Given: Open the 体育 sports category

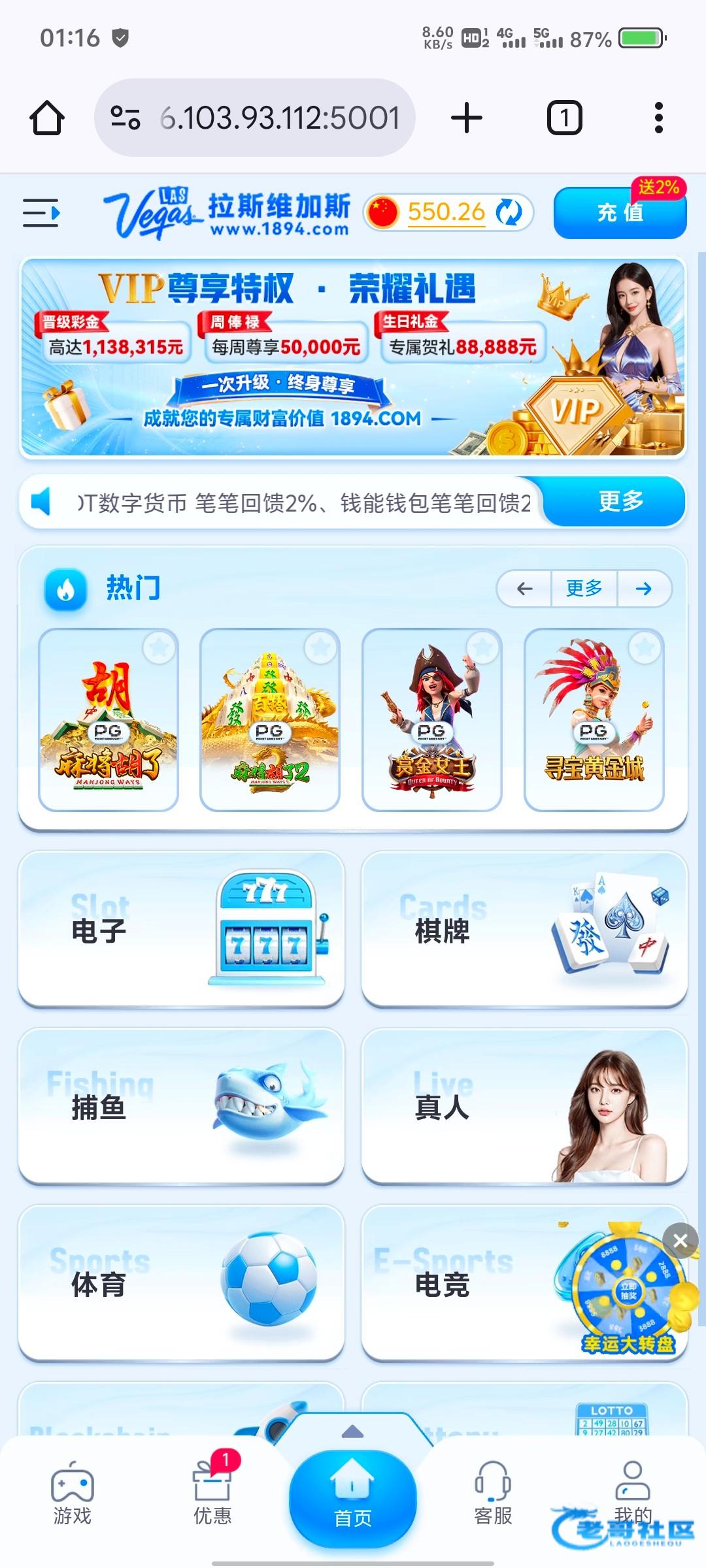Looking at the screenshot, I should coord(181,1283).
